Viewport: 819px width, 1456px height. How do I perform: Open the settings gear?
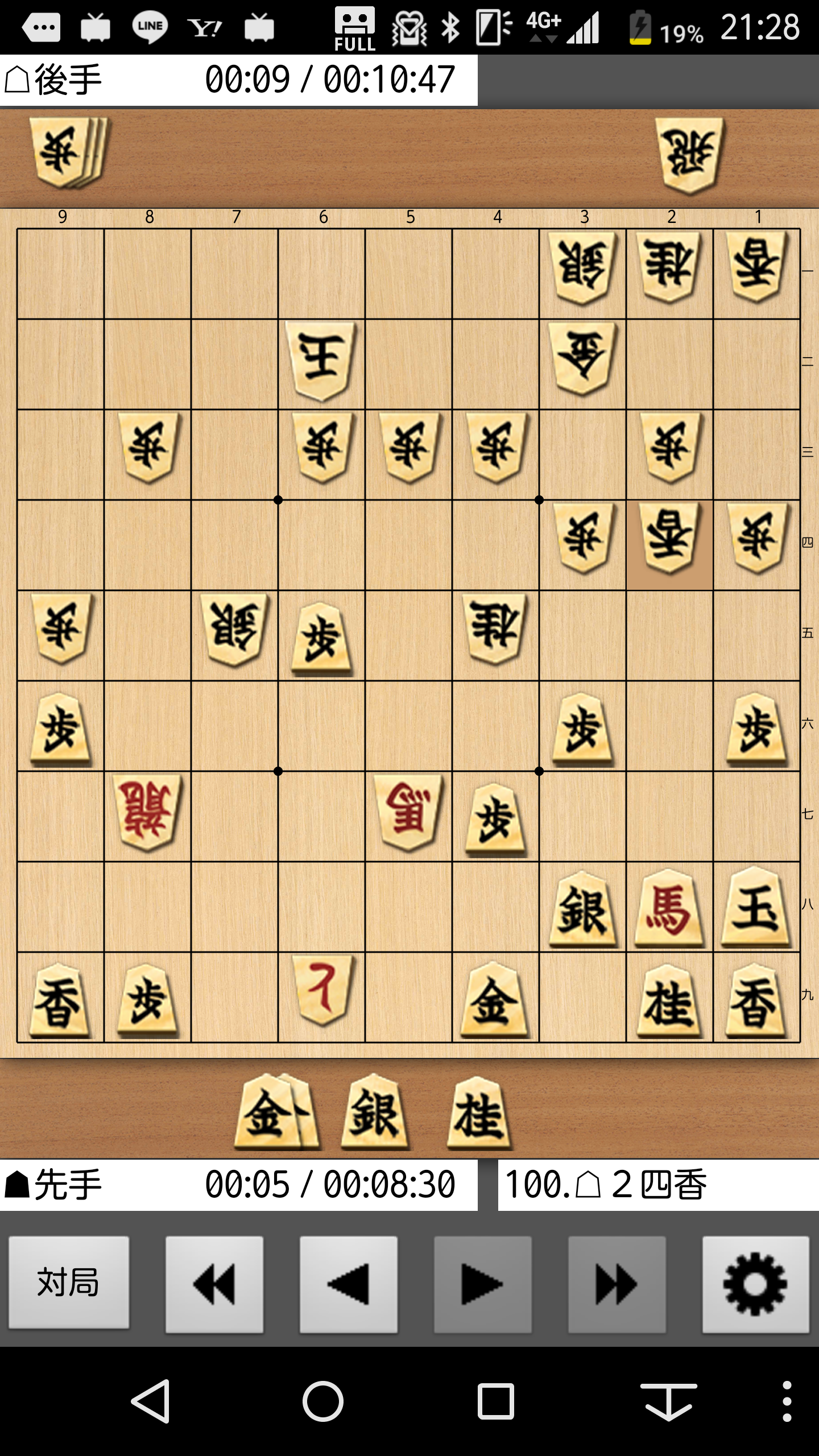point(755,1284)
